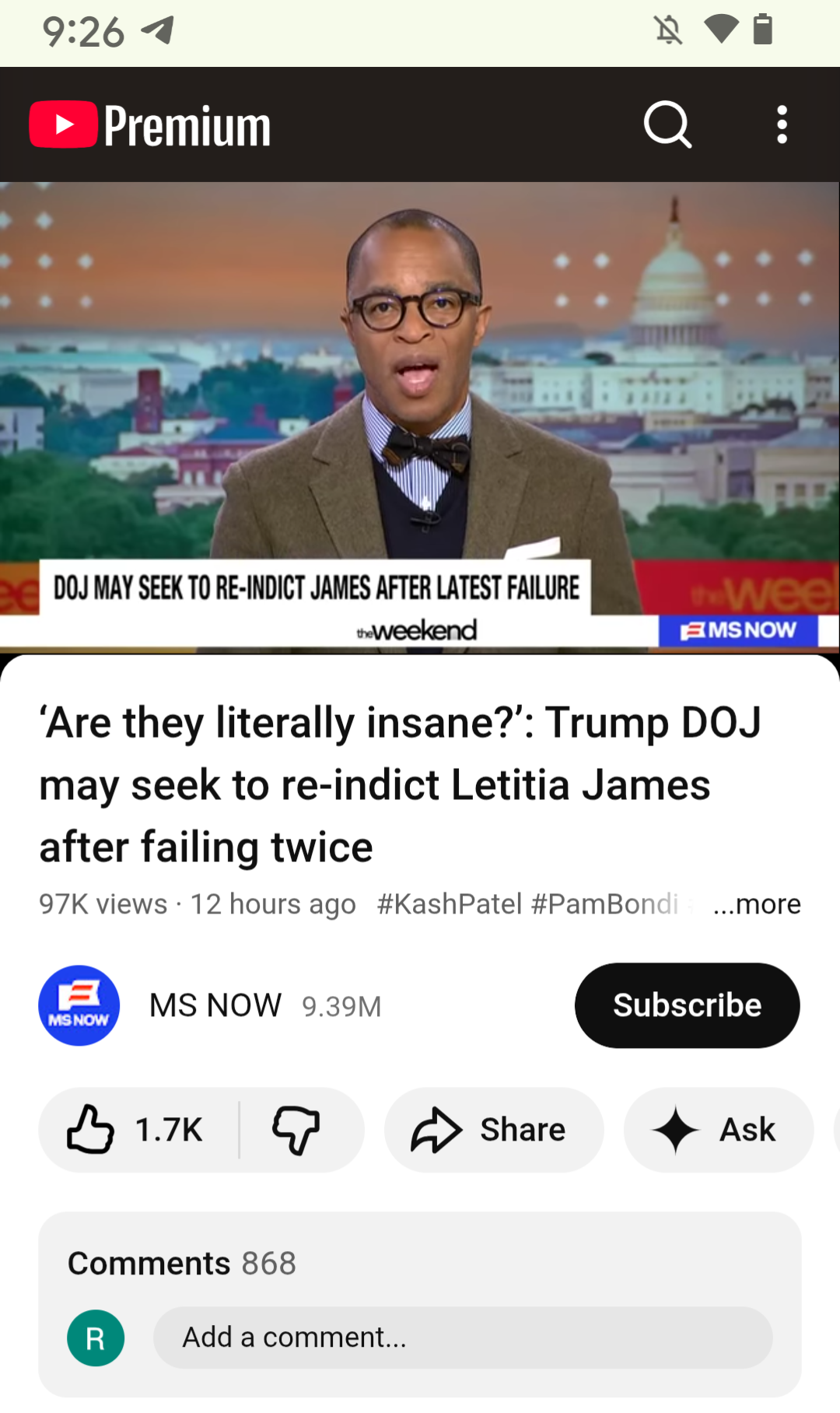Open the Ask AI button
Viewport: 840px width, 1413px height.
click(x=717, y=1130)
